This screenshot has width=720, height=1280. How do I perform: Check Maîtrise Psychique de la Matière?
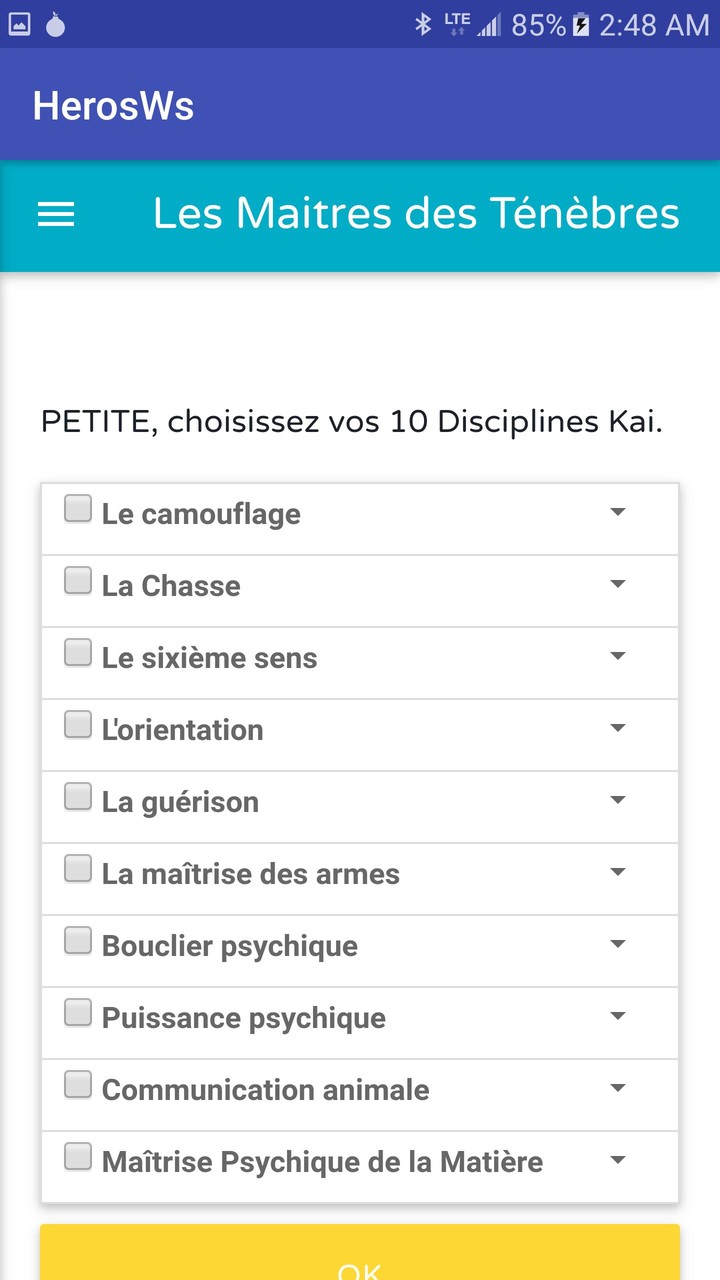click(x=77, y=1156)
